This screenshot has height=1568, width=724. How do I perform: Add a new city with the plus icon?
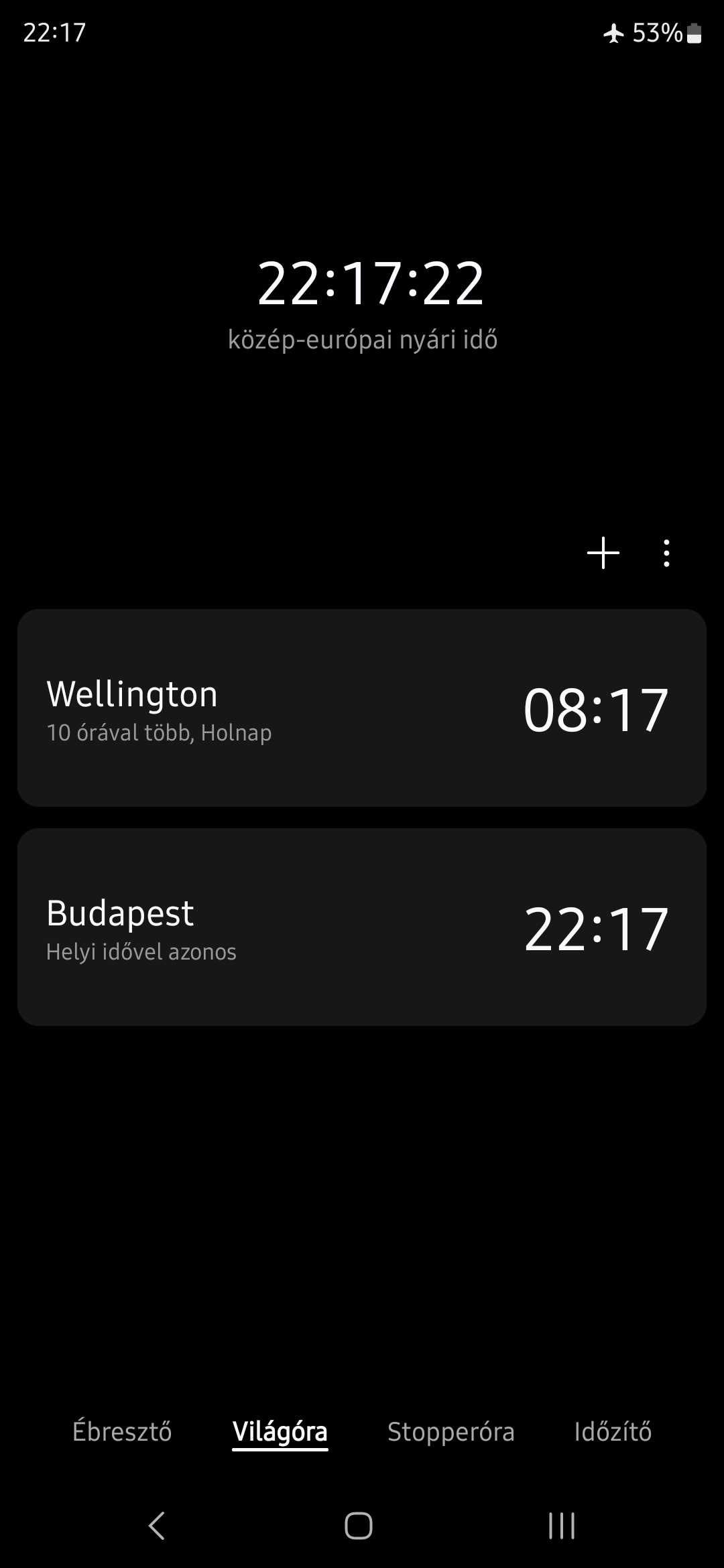click(x=603, y=553)
